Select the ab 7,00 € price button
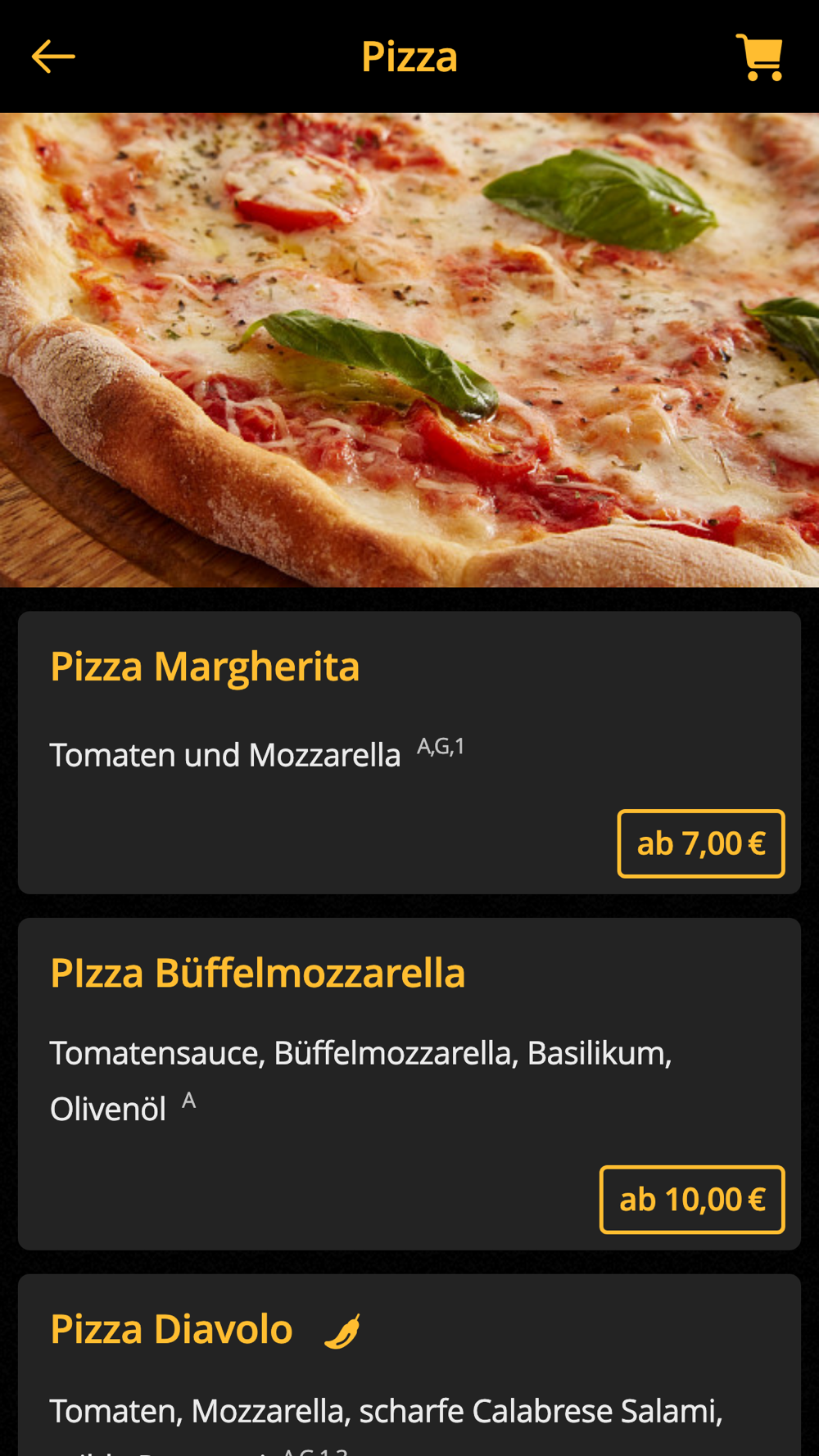The image size is (819, 1456). tap(700, 843)
